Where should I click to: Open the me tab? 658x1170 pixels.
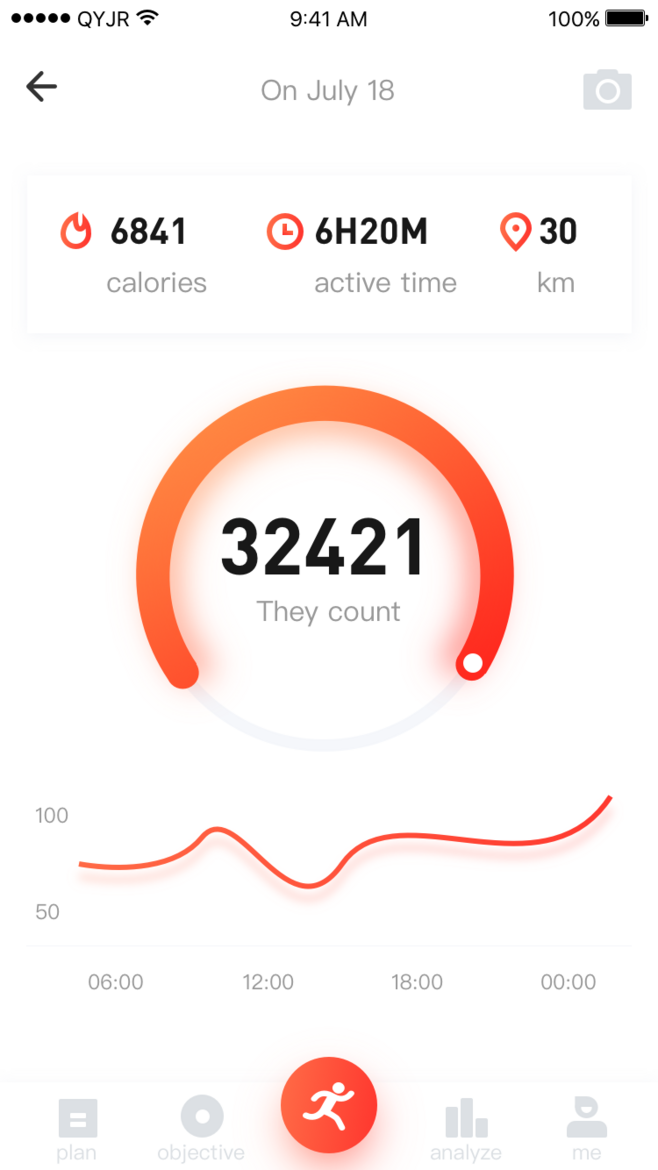[586, 1130]
